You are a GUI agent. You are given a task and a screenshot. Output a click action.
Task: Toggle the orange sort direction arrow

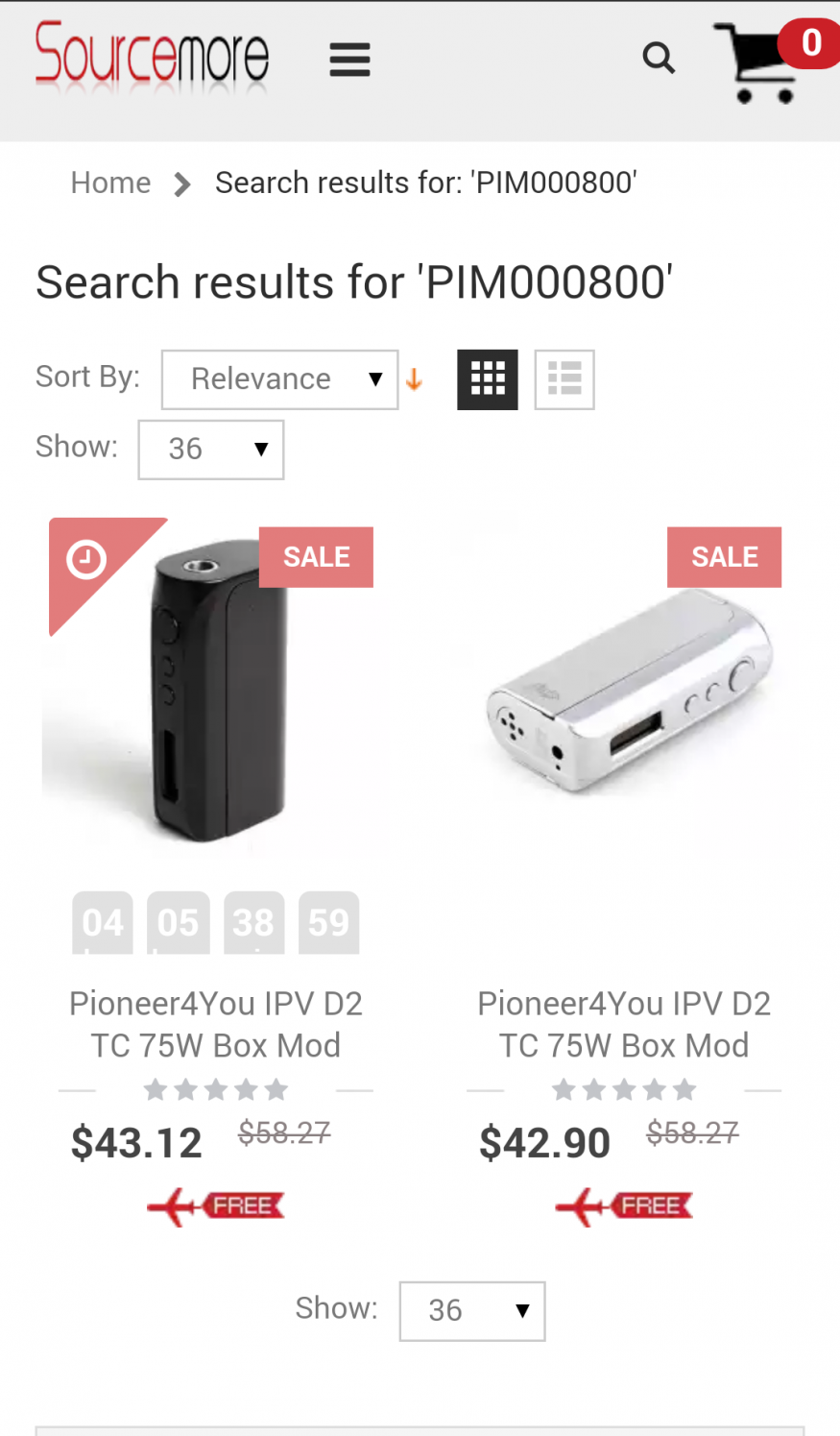point(415,380)
